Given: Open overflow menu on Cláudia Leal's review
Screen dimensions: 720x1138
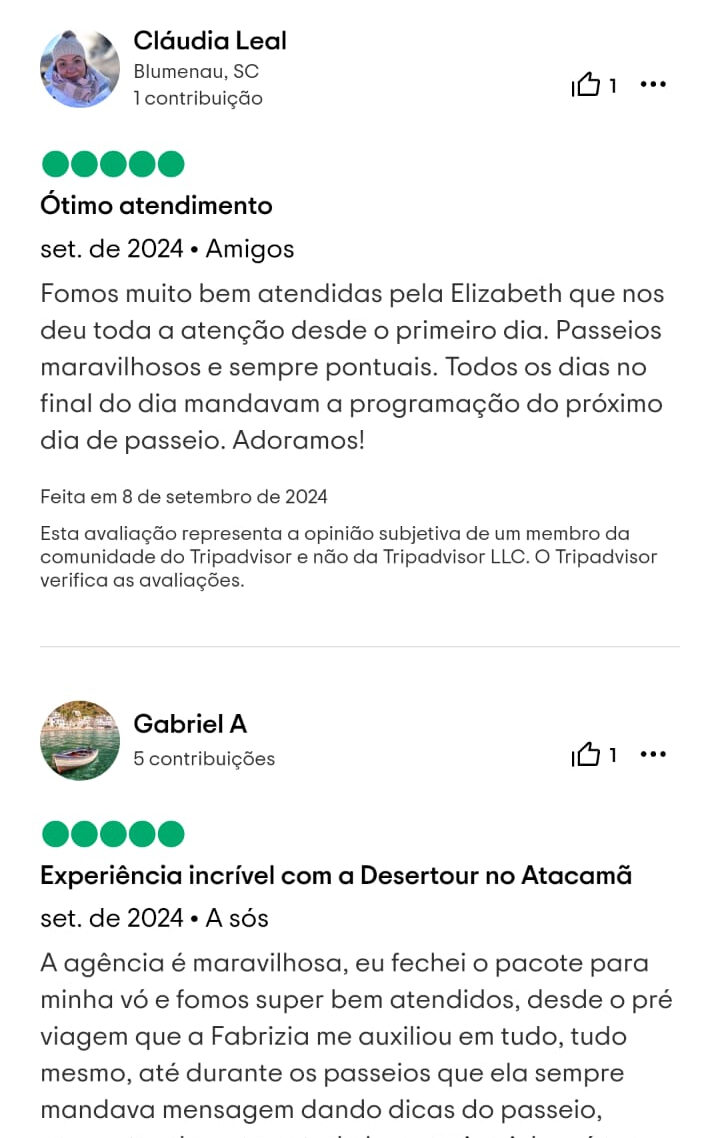Looking at the screenshot, I should [x=653, y=85].
